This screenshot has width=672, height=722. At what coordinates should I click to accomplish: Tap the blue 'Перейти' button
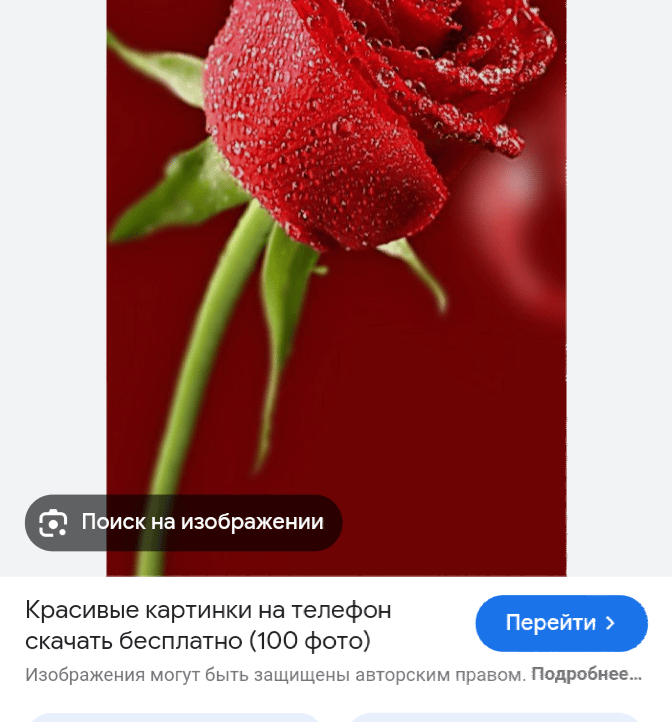[x=561, y=623]
